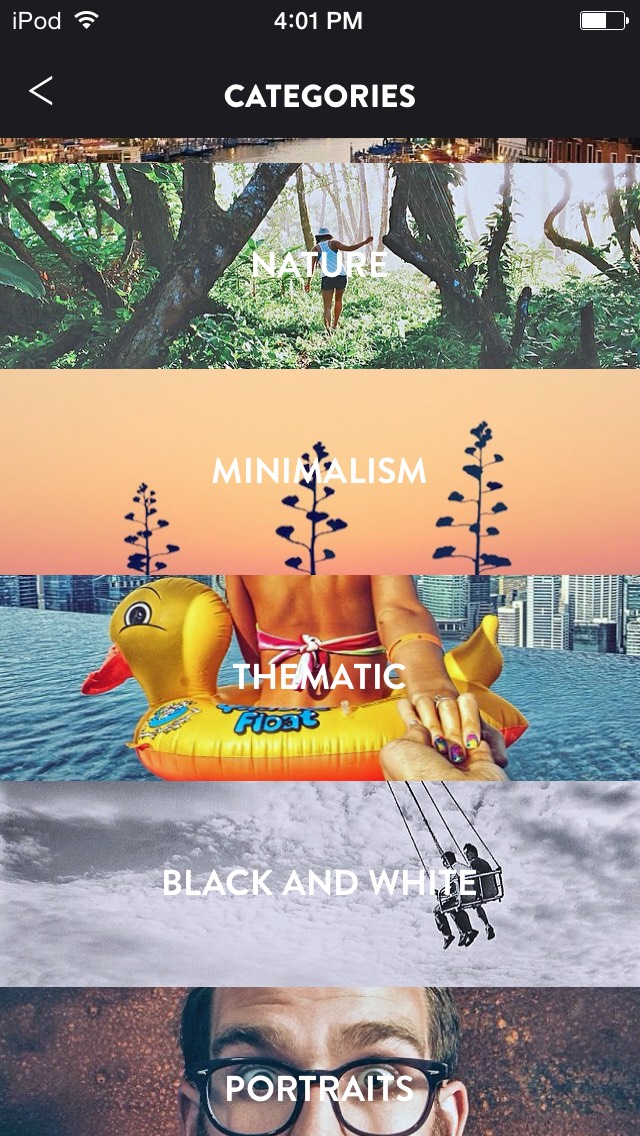640x1136 pixels.
Task: Select the Minimalism category tile
Action: 320,472
